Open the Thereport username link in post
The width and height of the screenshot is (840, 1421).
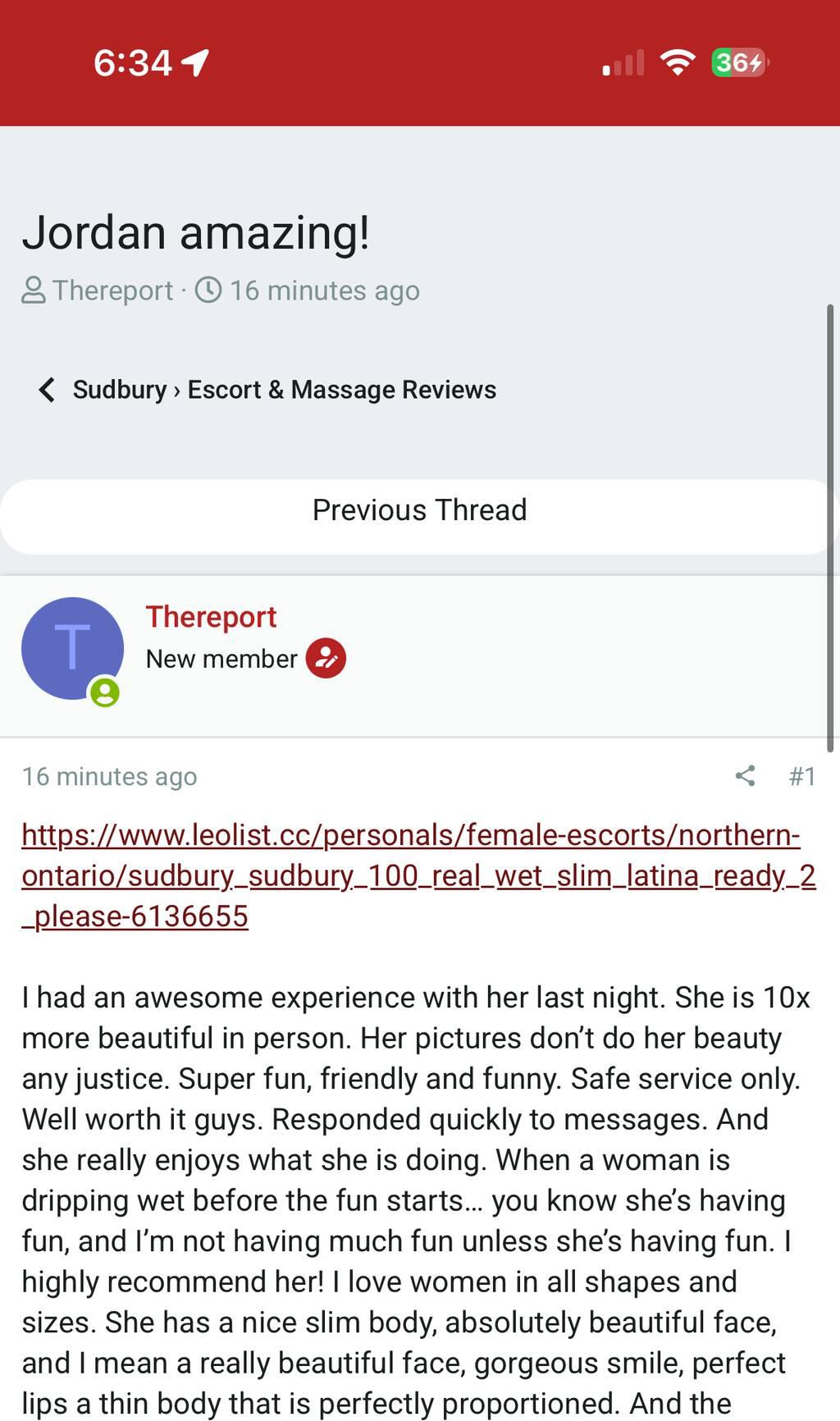pos(211,617)
